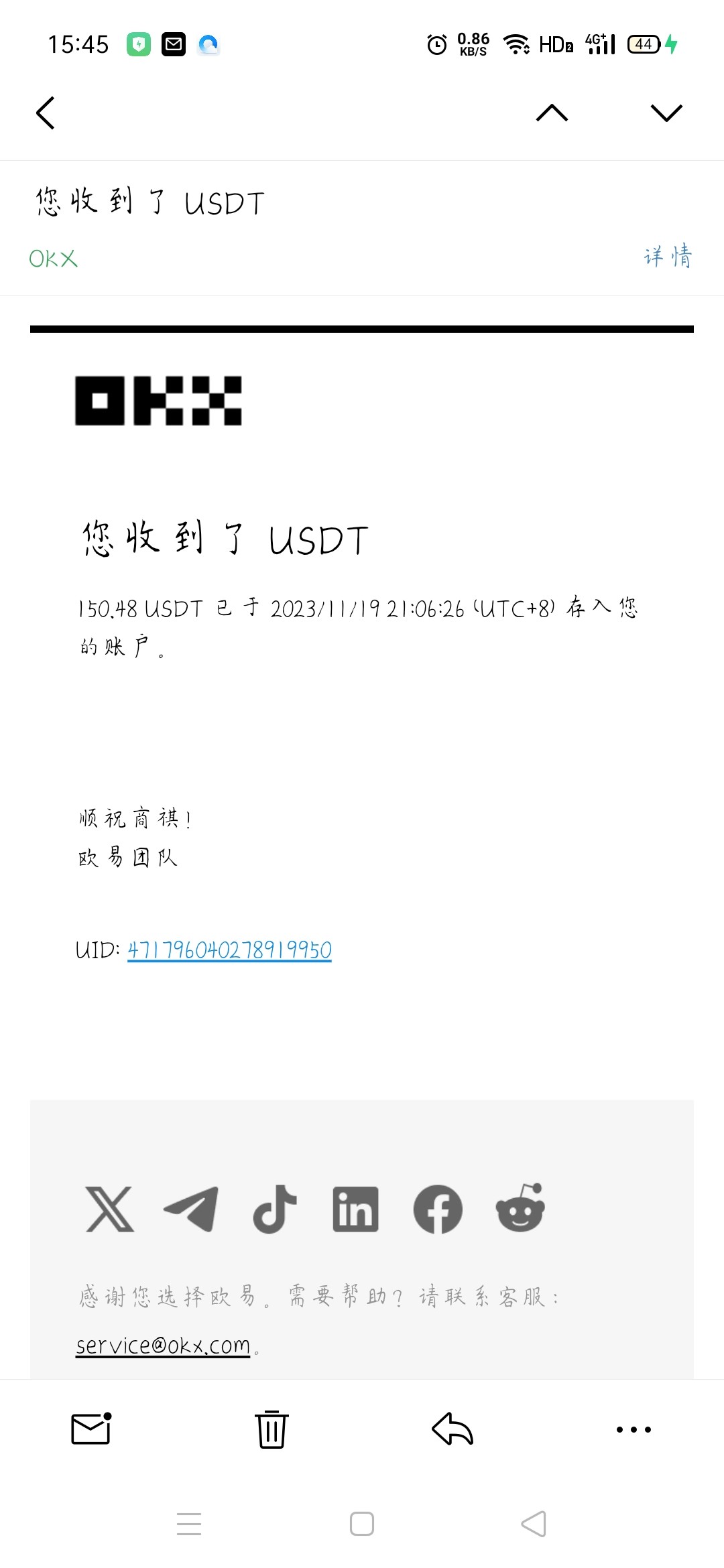
Task: Open OKX's Reddit page
Action: coord(520,1208)
